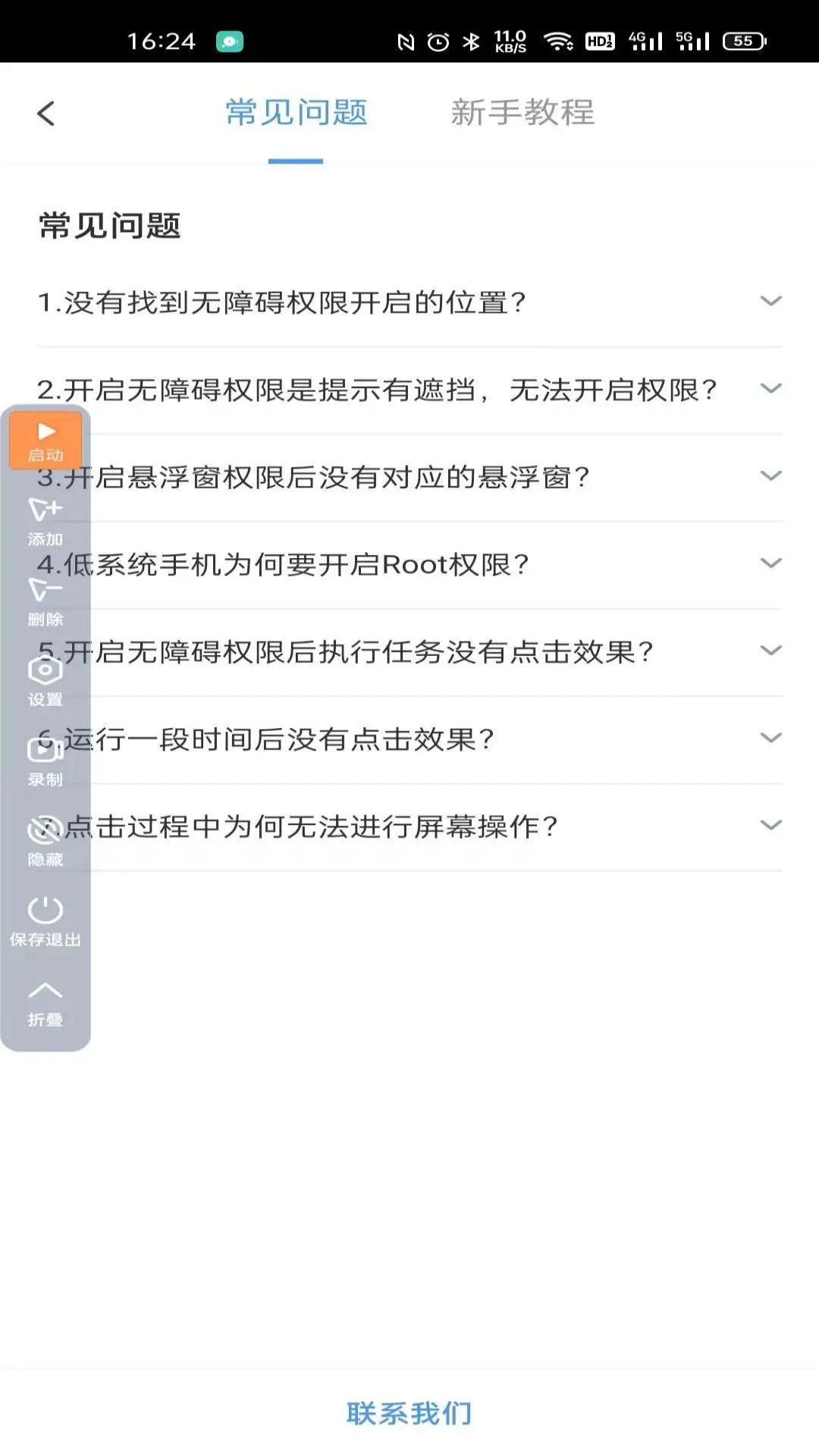Image resolution: width=819 pixels, height=1456 pixels.
Task: Remove a click point with 删除
Action: coord(45,601)
